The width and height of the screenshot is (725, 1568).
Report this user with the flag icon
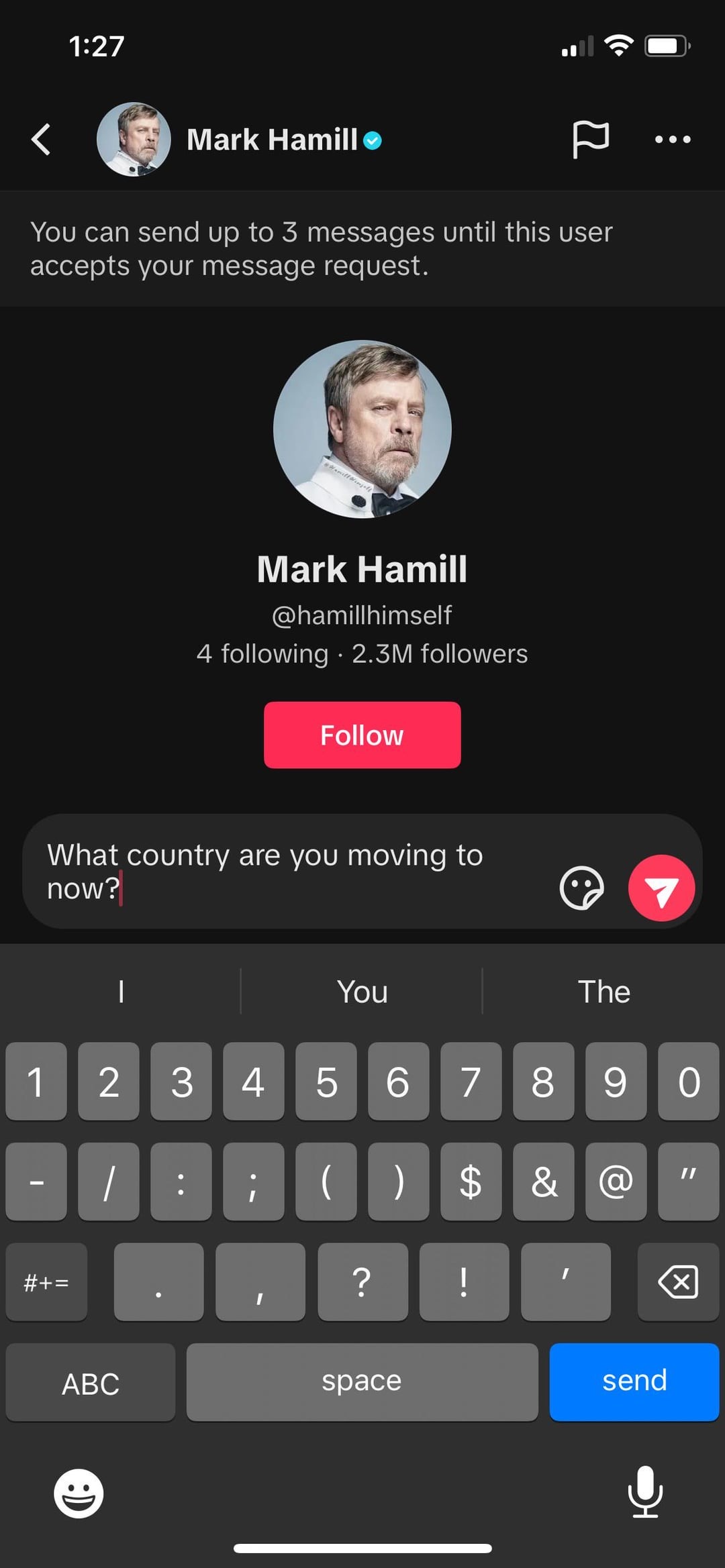(590, 140)
